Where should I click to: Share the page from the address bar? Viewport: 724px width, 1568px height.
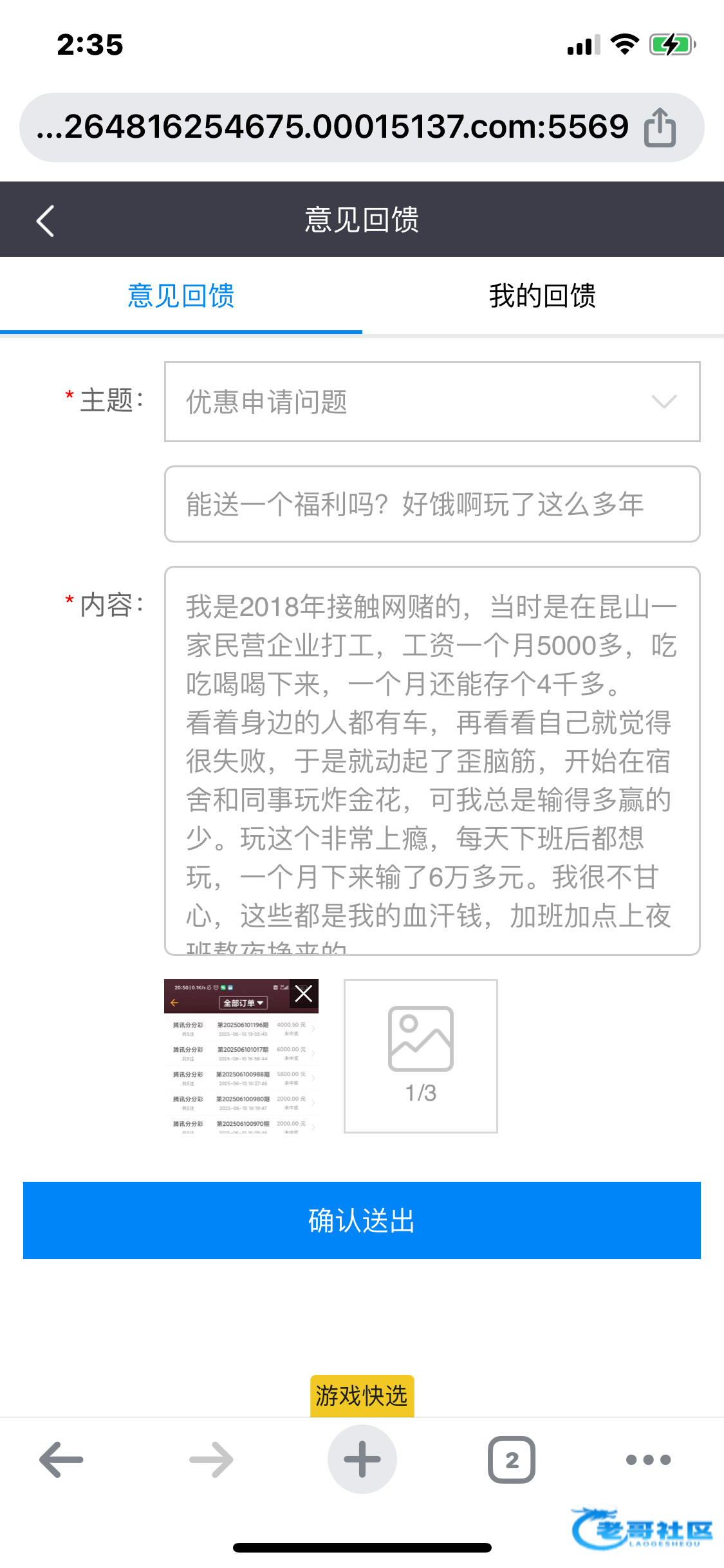(x=660, y=127)
